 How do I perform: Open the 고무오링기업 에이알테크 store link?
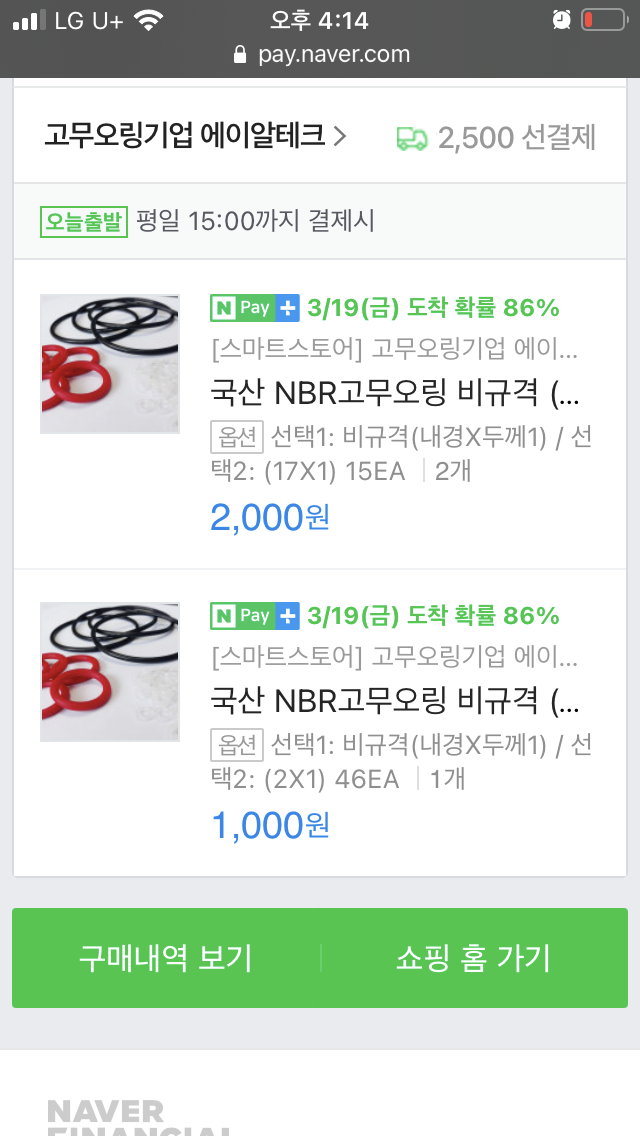coord(195,137)
